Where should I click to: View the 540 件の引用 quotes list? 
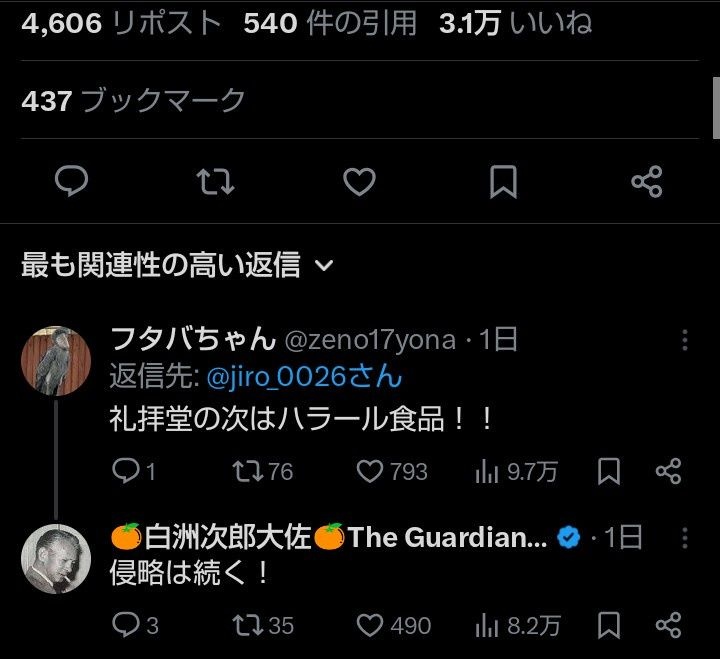coord(329,24)
